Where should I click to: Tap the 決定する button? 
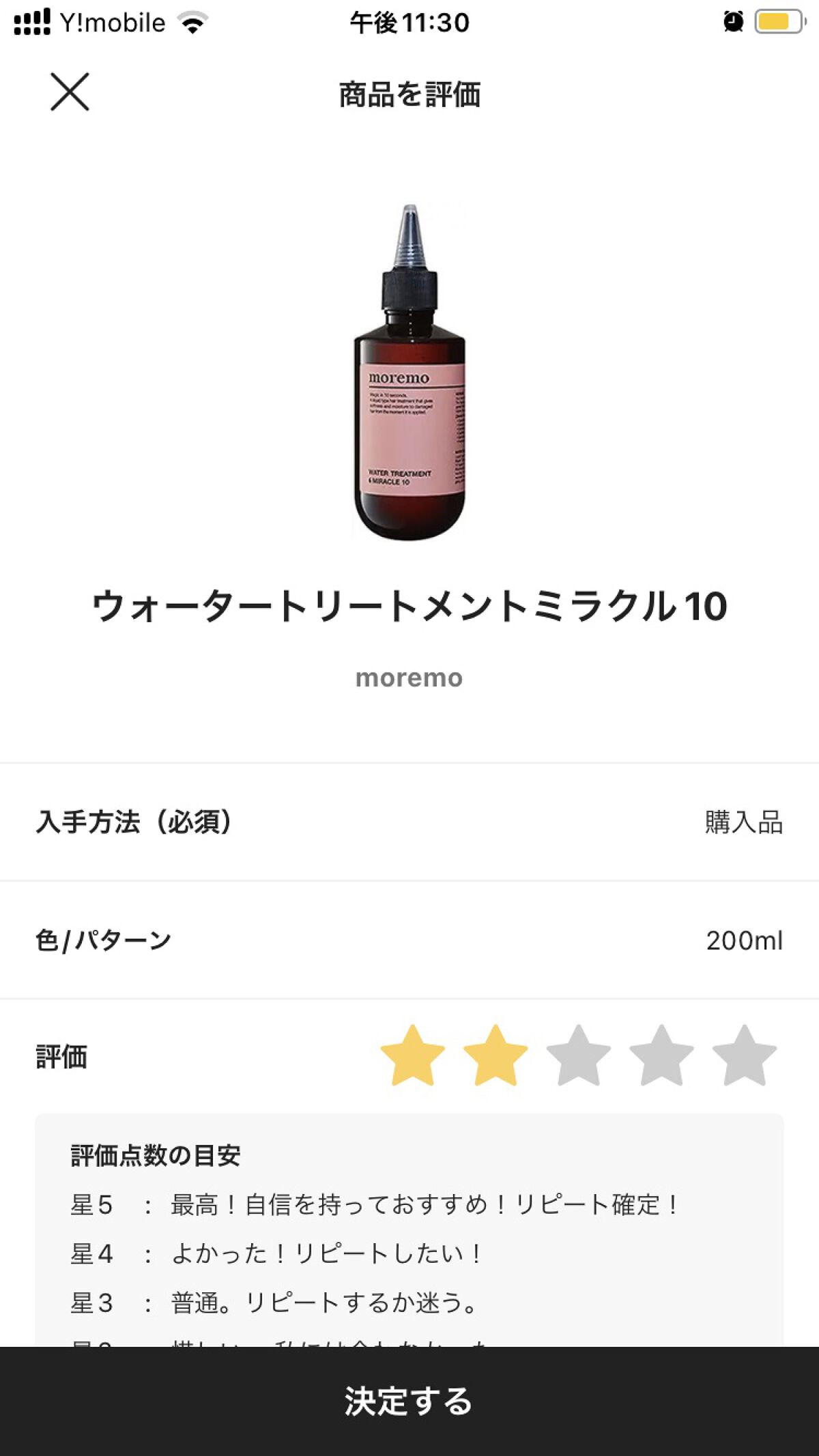(x=409, y=1401)
